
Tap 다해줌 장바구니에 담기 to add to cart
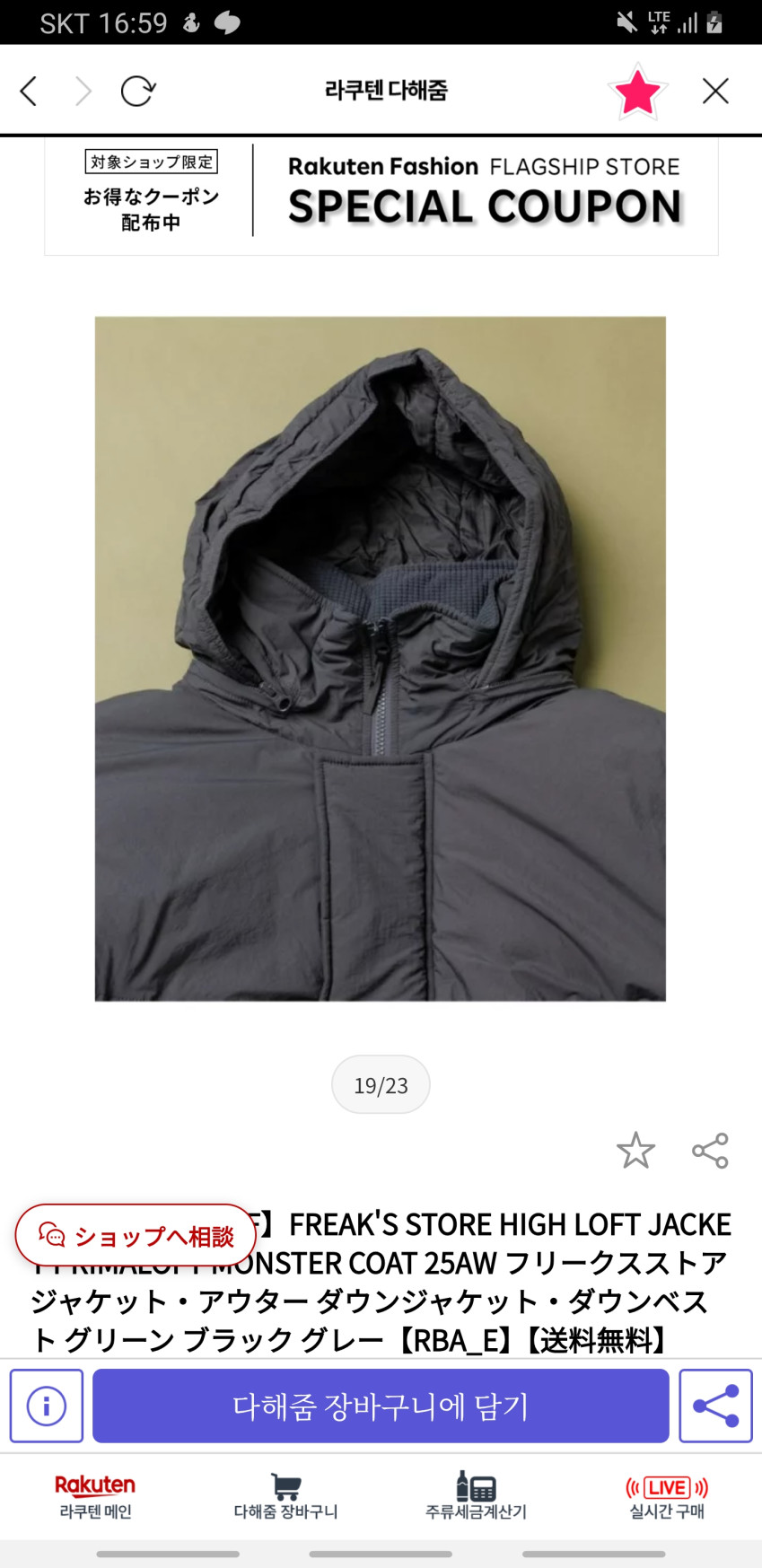pos(381,1406)
